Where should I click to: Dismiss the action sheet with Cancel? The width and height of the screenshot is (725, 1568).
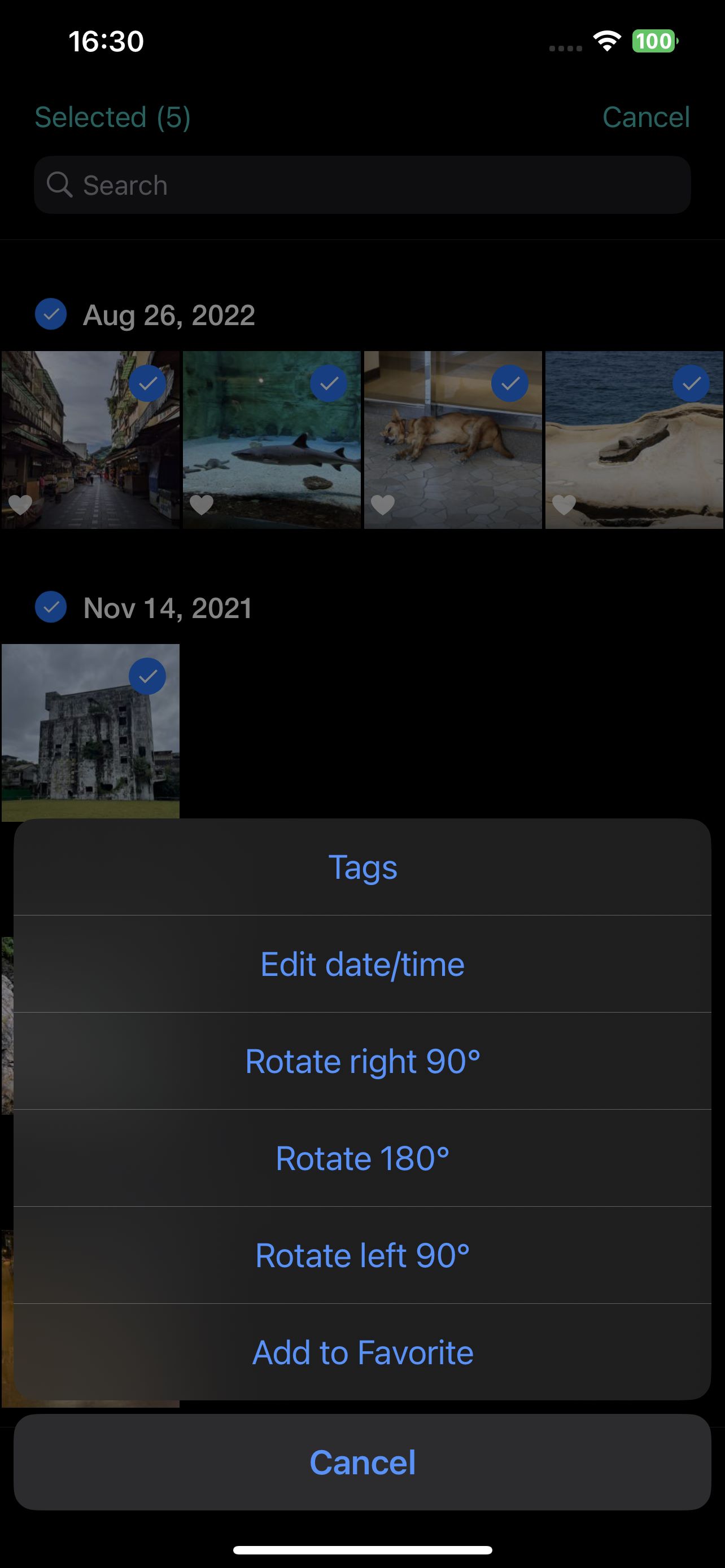(362, 1462)
